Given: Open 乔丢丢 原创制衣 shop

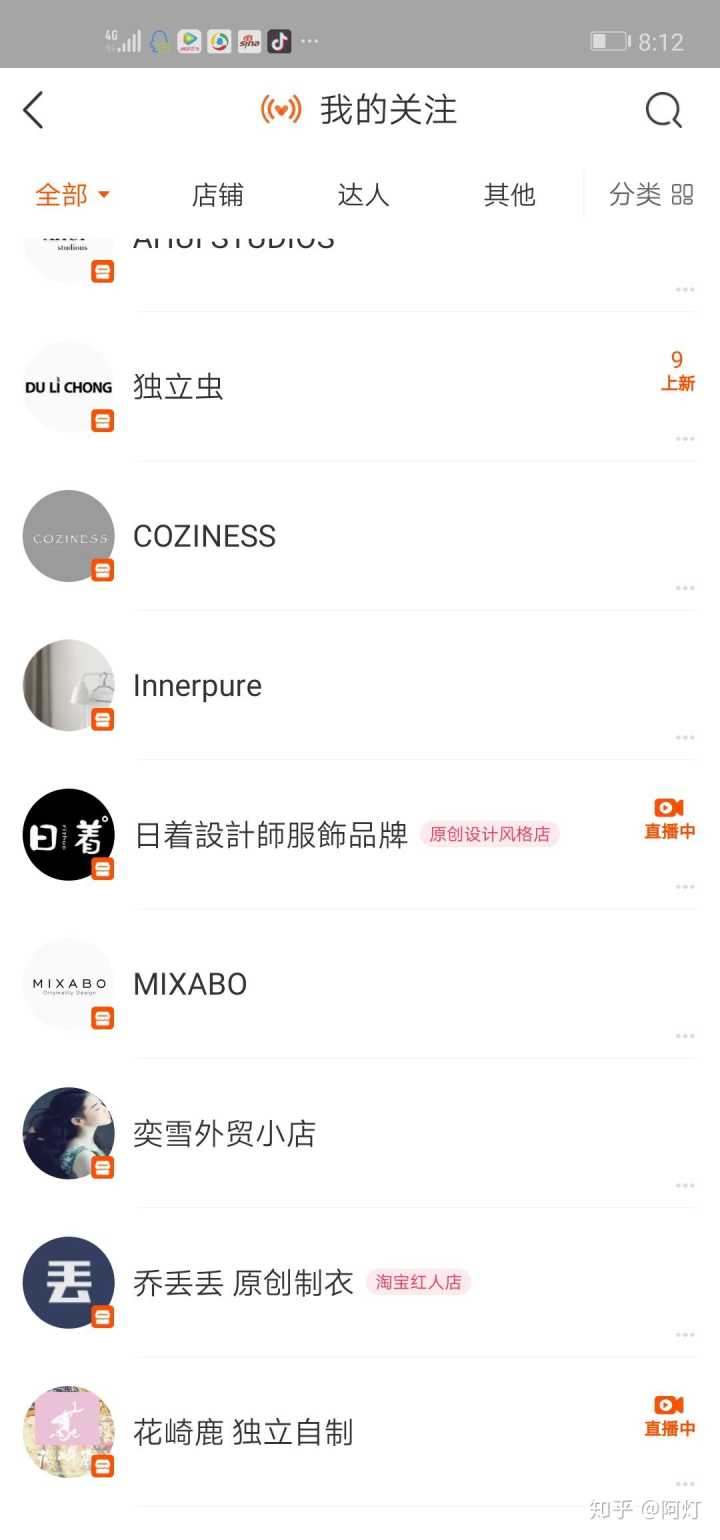Looking at the screenshot, I should click(243, 1283).
